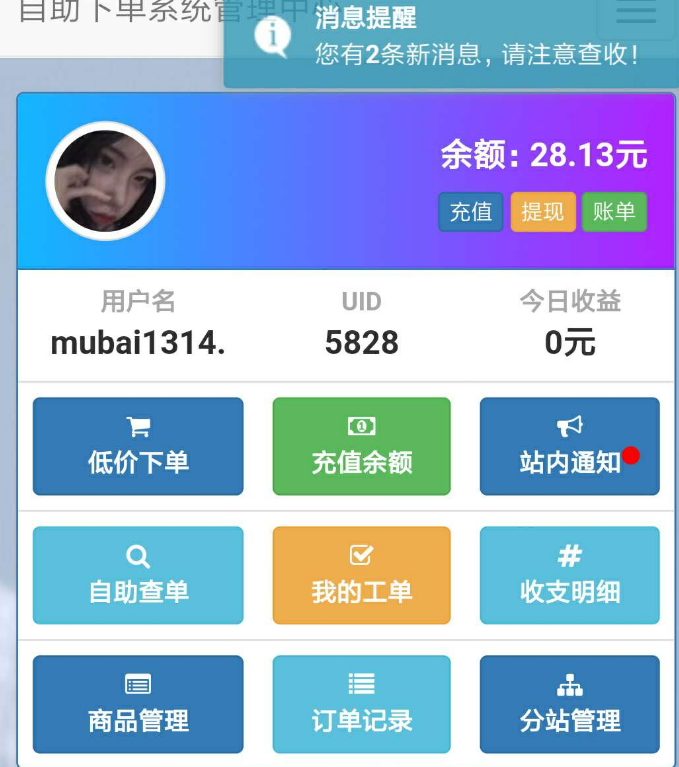
Task: Go to 我的工单 my tickets
Action: click(x=361, y=575)
